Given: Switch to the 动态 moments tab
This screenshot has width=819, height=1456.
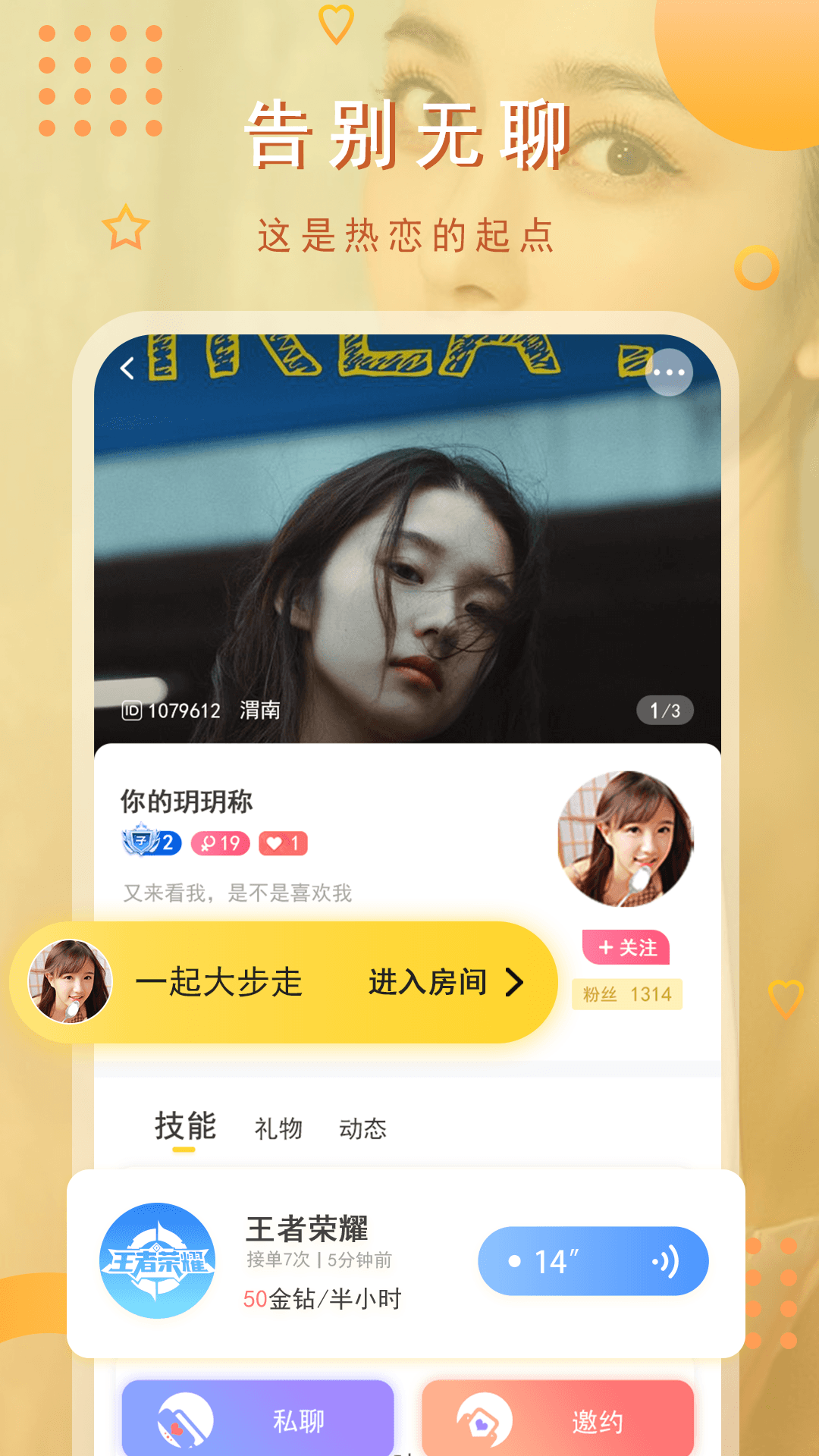Looking at the screenshot, I should point(363,1128).
